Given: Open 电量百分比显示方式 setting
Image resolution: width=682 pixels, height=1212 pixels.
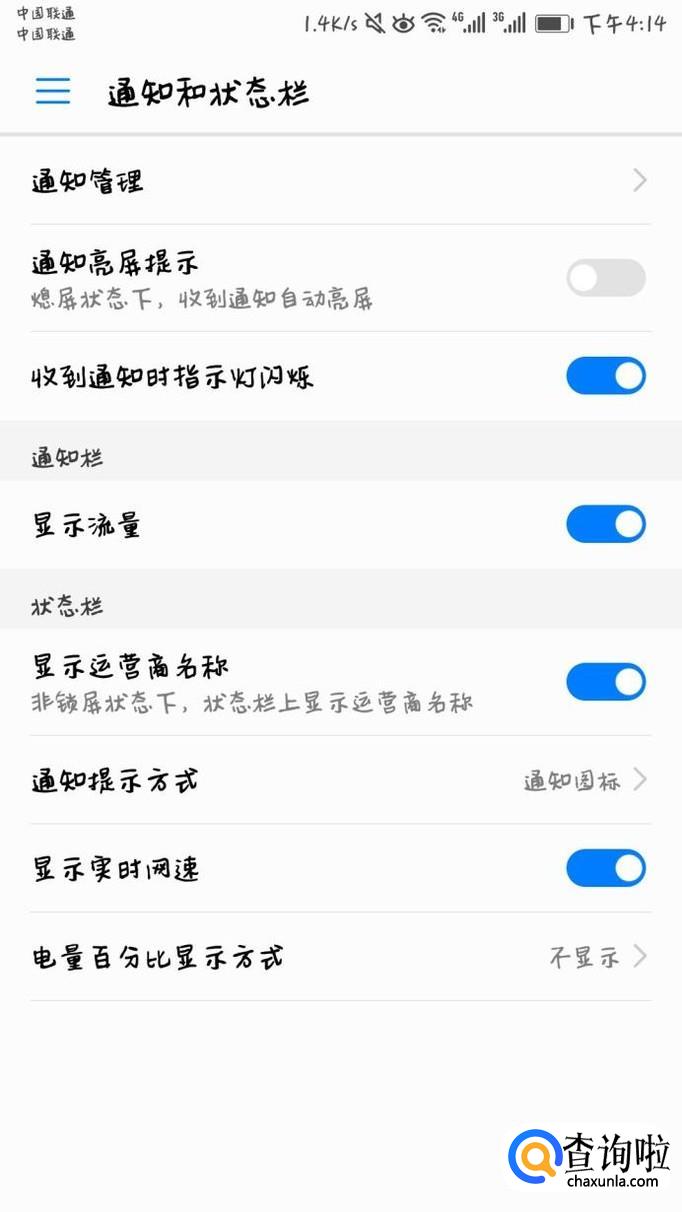Looking at the screenshot, I should pos(340,957).
